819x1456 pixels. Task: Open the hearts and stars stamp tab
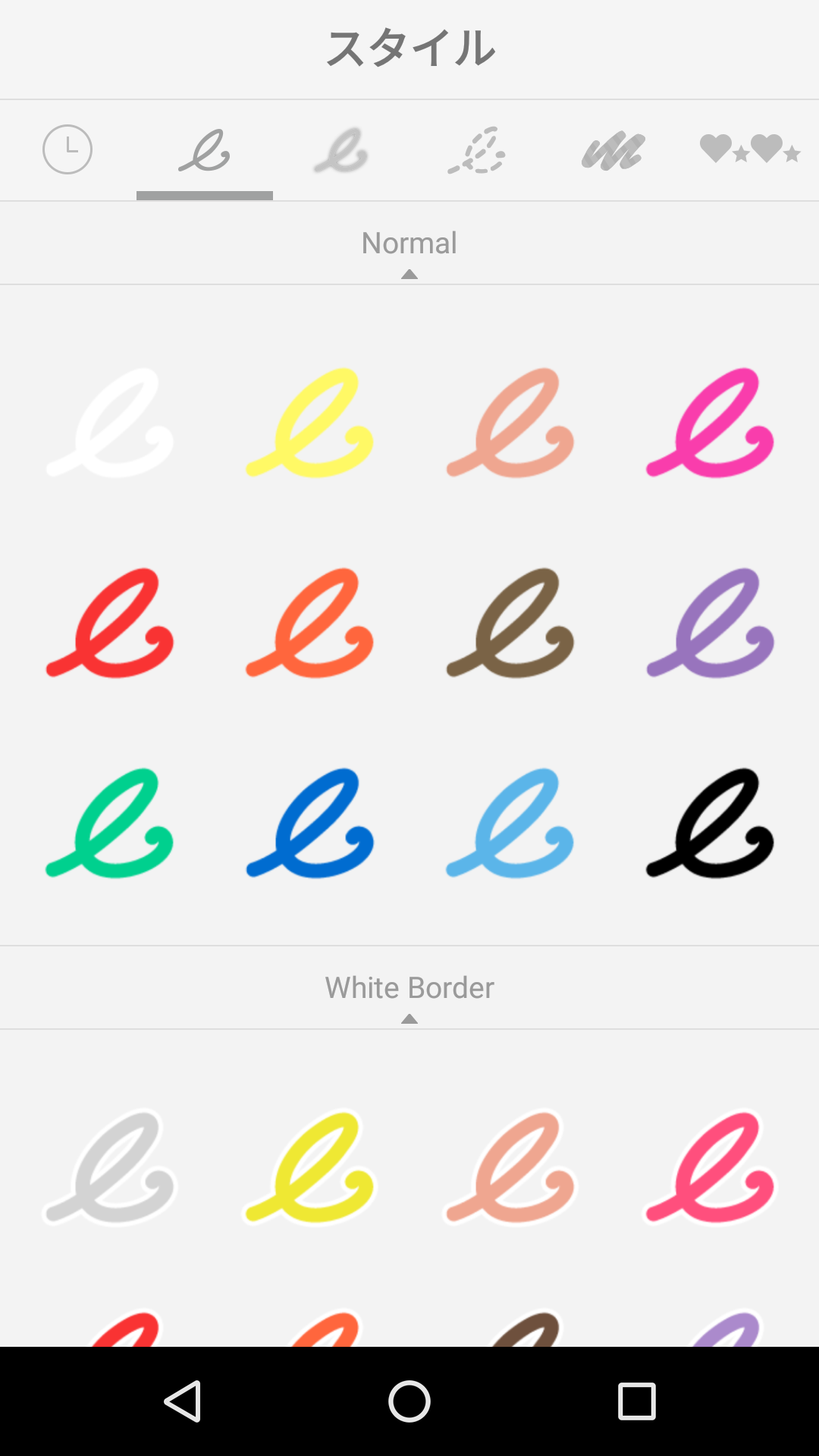point(749,149)
